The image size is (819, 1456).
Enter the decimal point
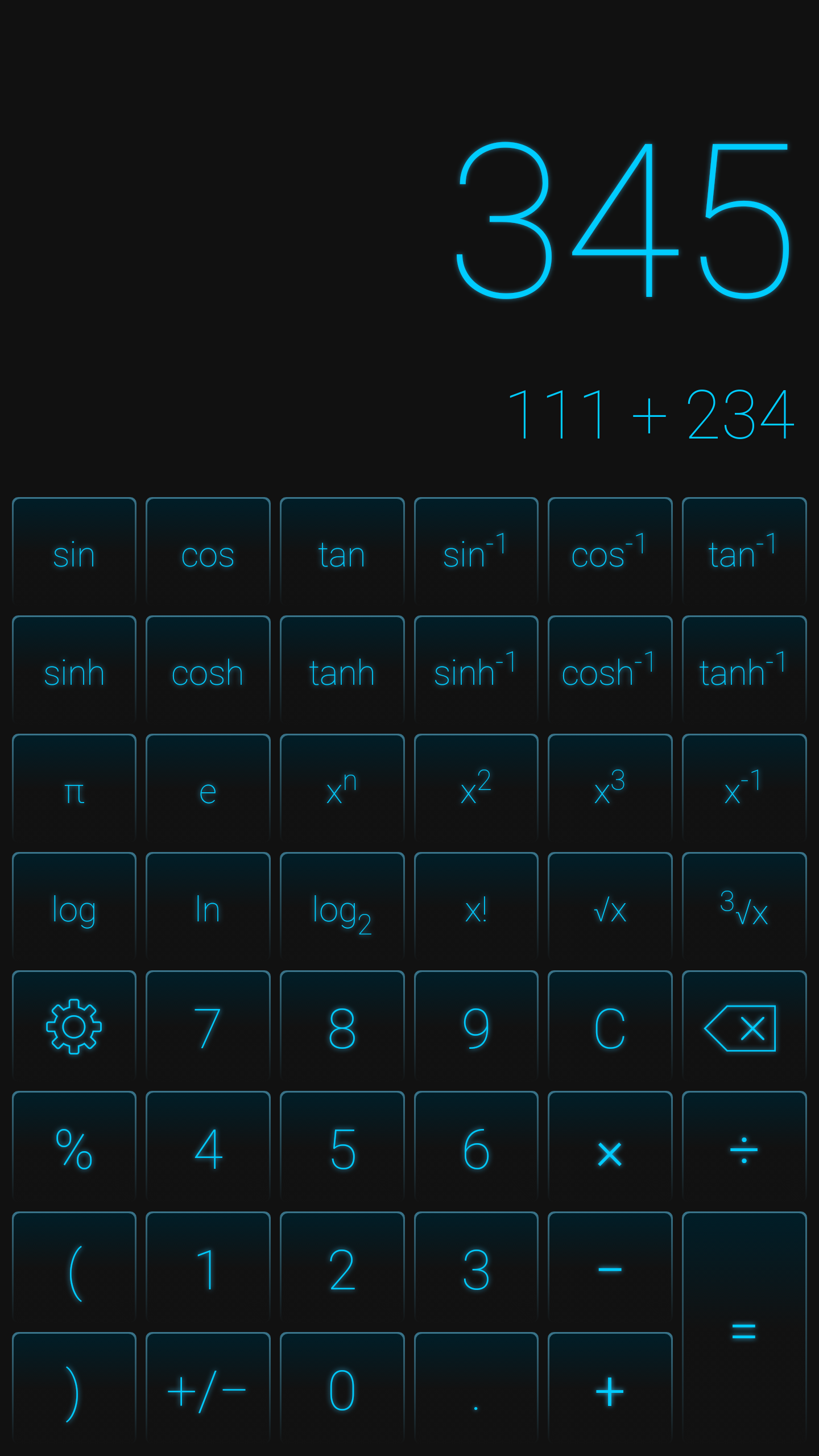[476, 1391]
